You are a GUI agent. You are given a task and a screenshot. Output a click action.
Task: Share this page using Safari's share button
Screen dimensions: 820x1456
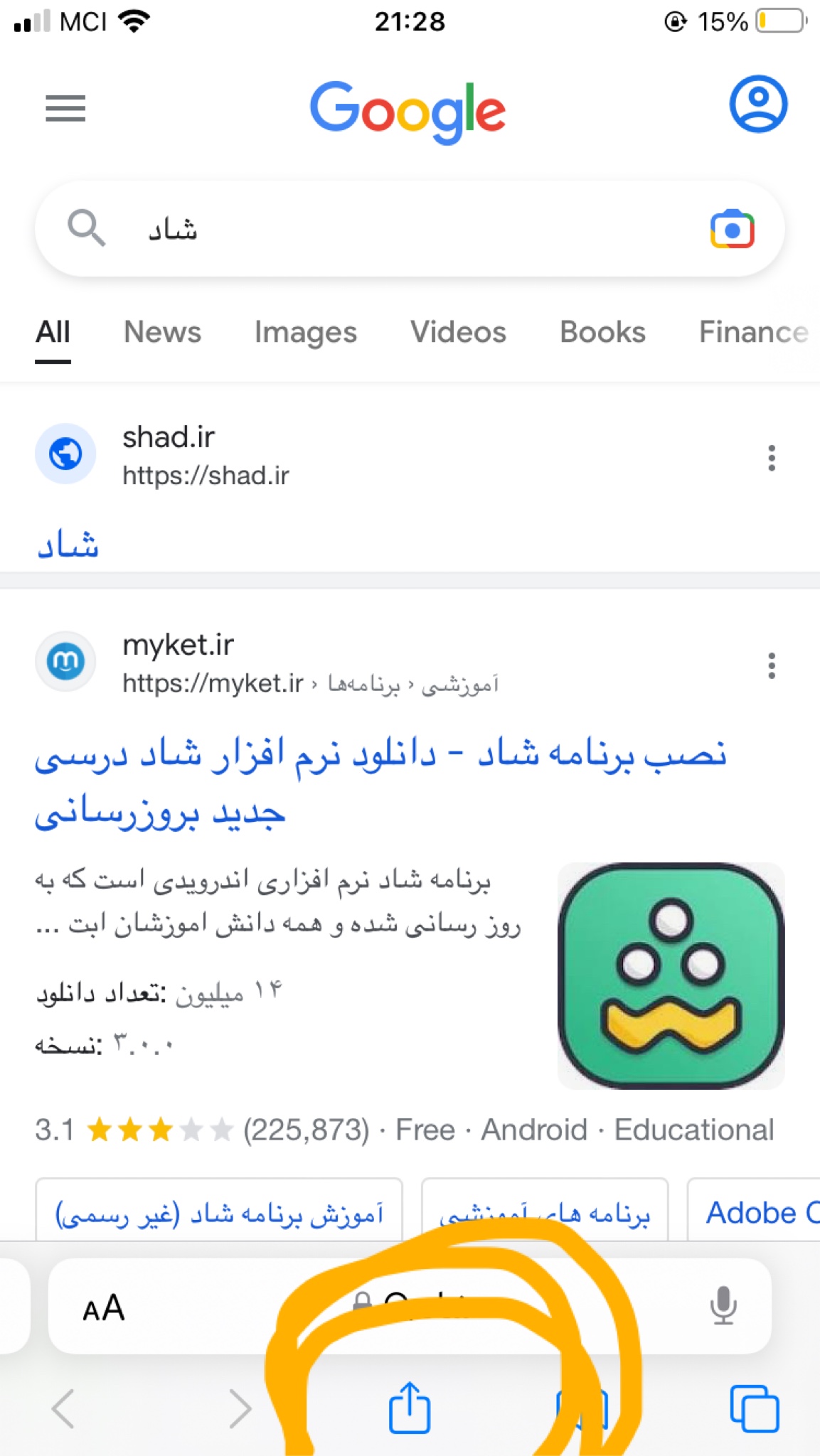coord(410,1408)
